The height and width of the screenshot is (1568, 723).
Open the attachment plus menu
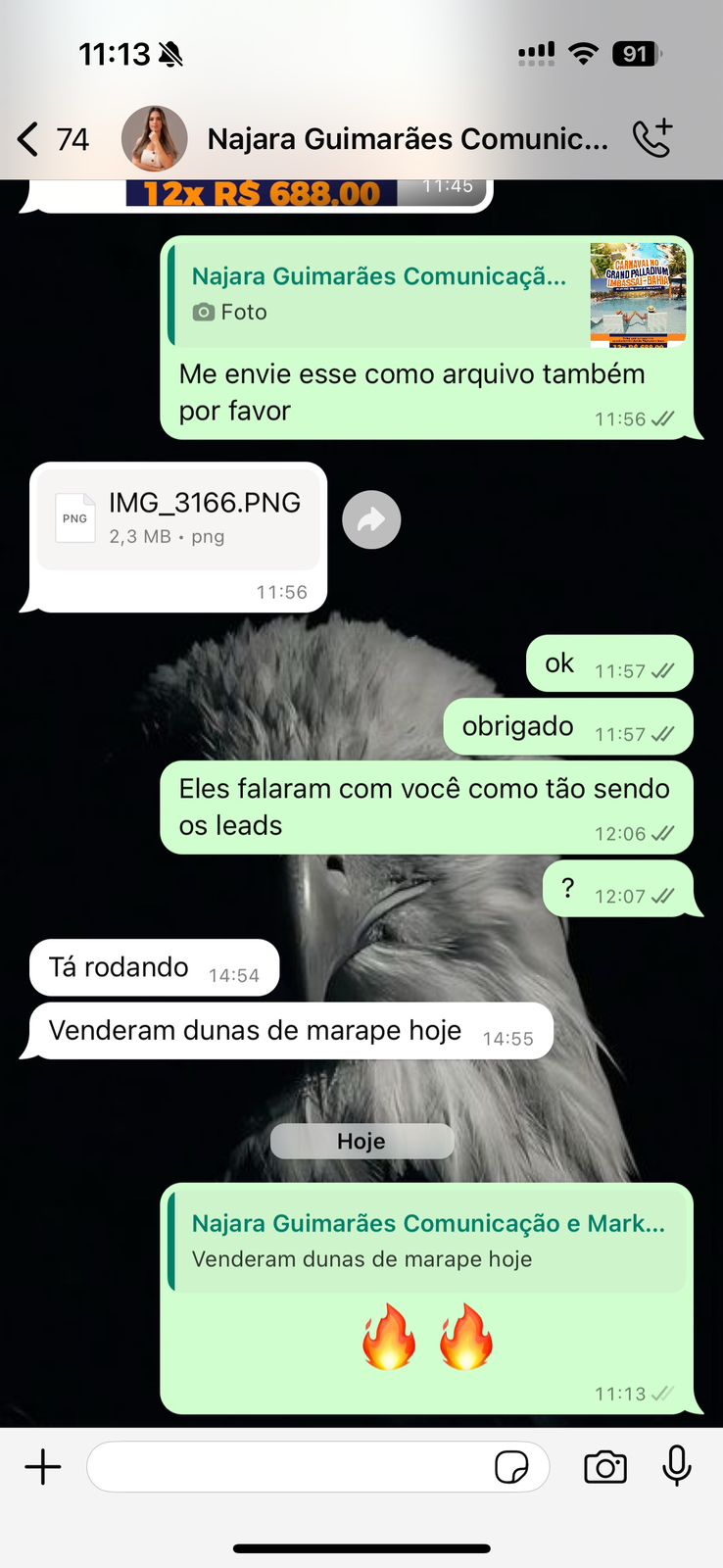coord(43,1467)
